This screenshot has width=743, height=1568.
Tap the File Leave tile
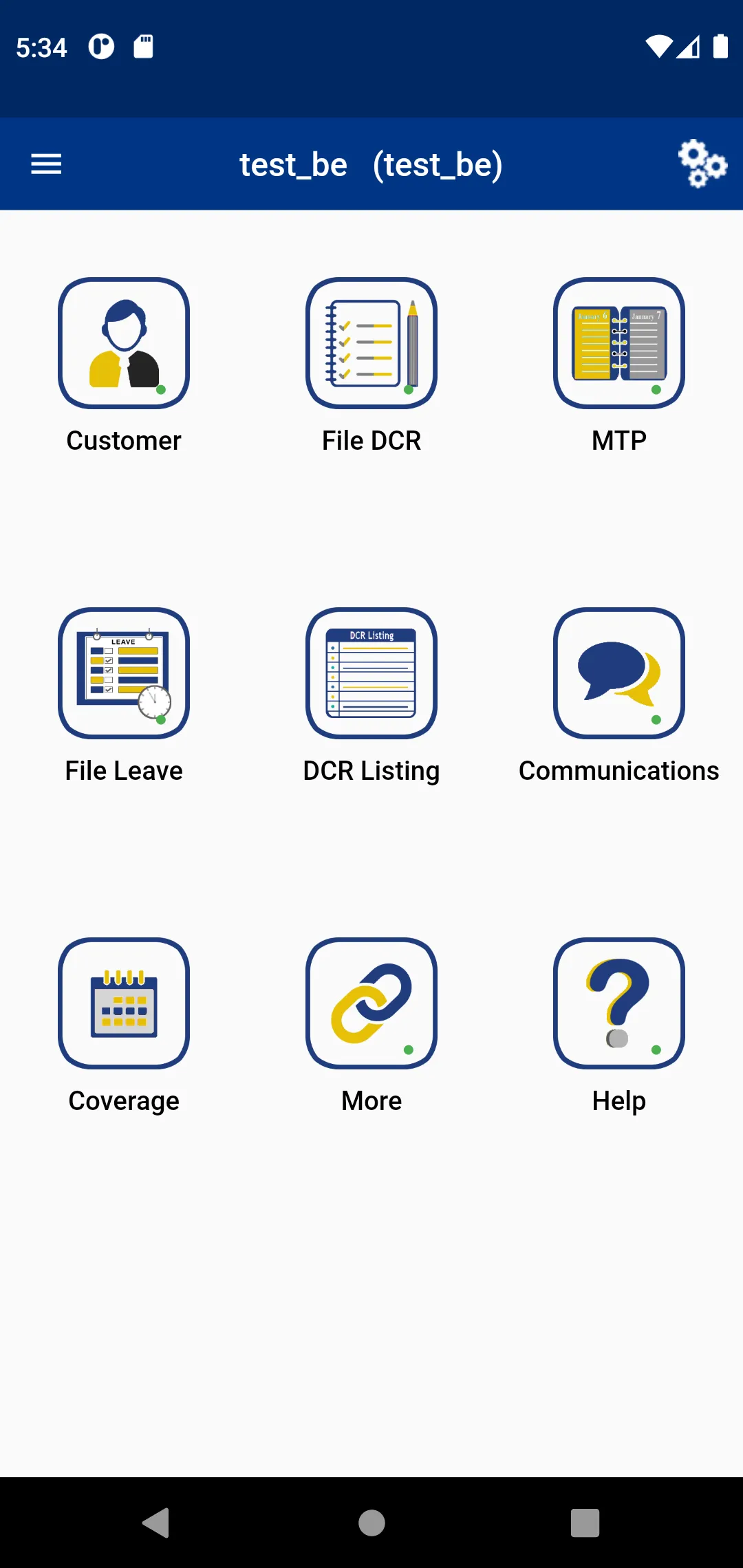124,673
